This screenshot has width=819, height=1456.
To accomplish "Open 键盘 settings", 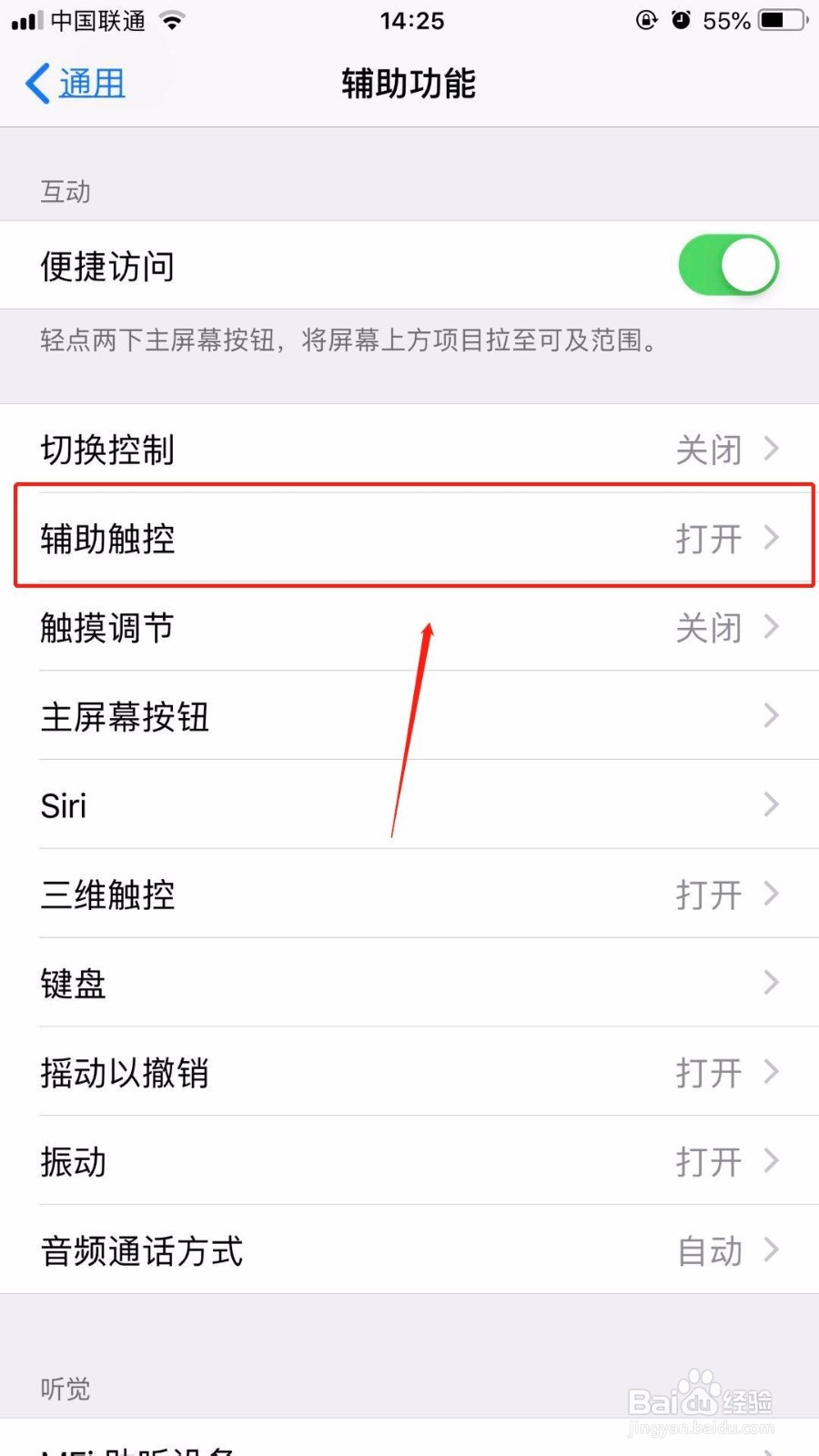I will coord(409,985).
